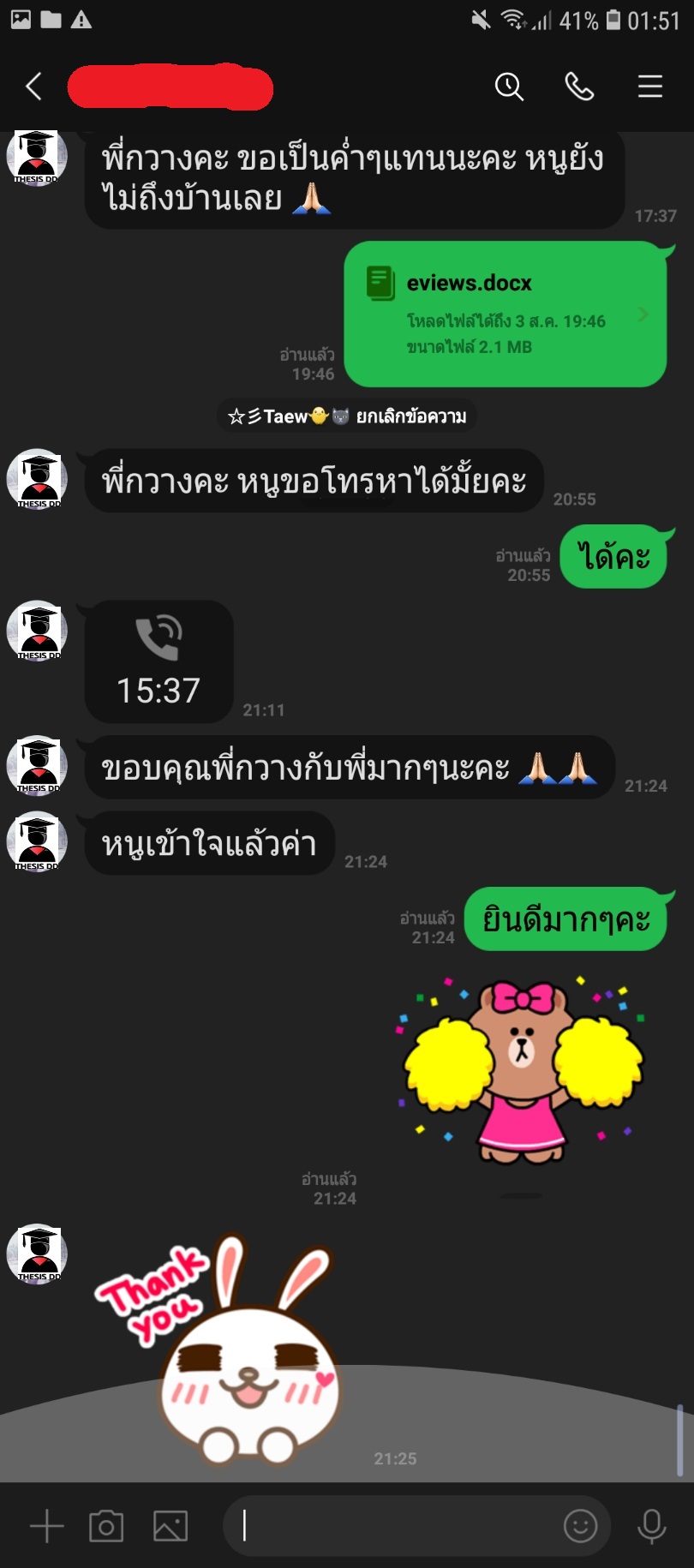This screenshot has width=694, height=1568.
Task: Start a voice call from the header
Action: [x=579, y=87]
